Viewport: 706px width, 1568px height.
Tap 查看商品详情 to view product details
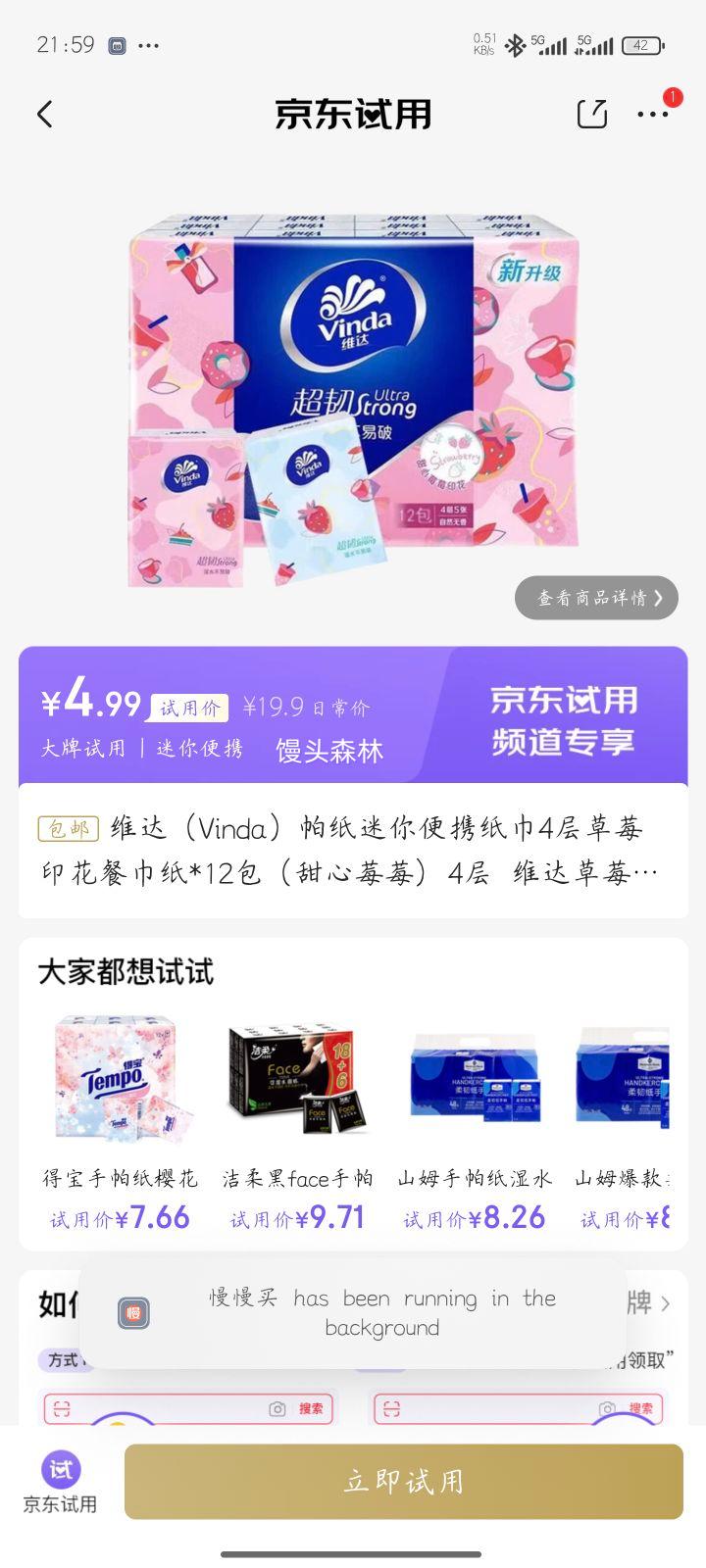(x=596, y=598)
